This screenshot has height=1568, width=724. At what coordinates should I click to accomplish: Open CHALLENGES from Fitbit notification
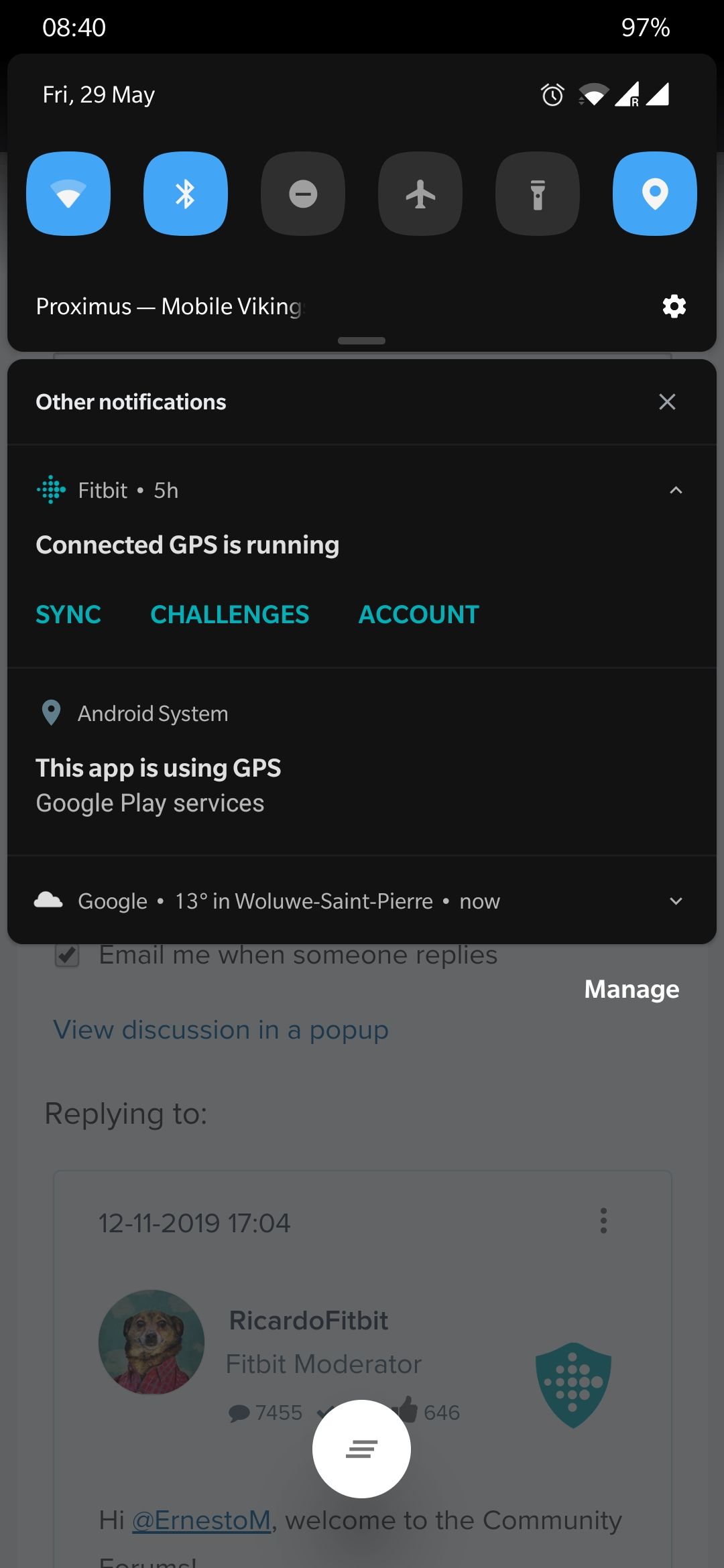pos(230,614)
